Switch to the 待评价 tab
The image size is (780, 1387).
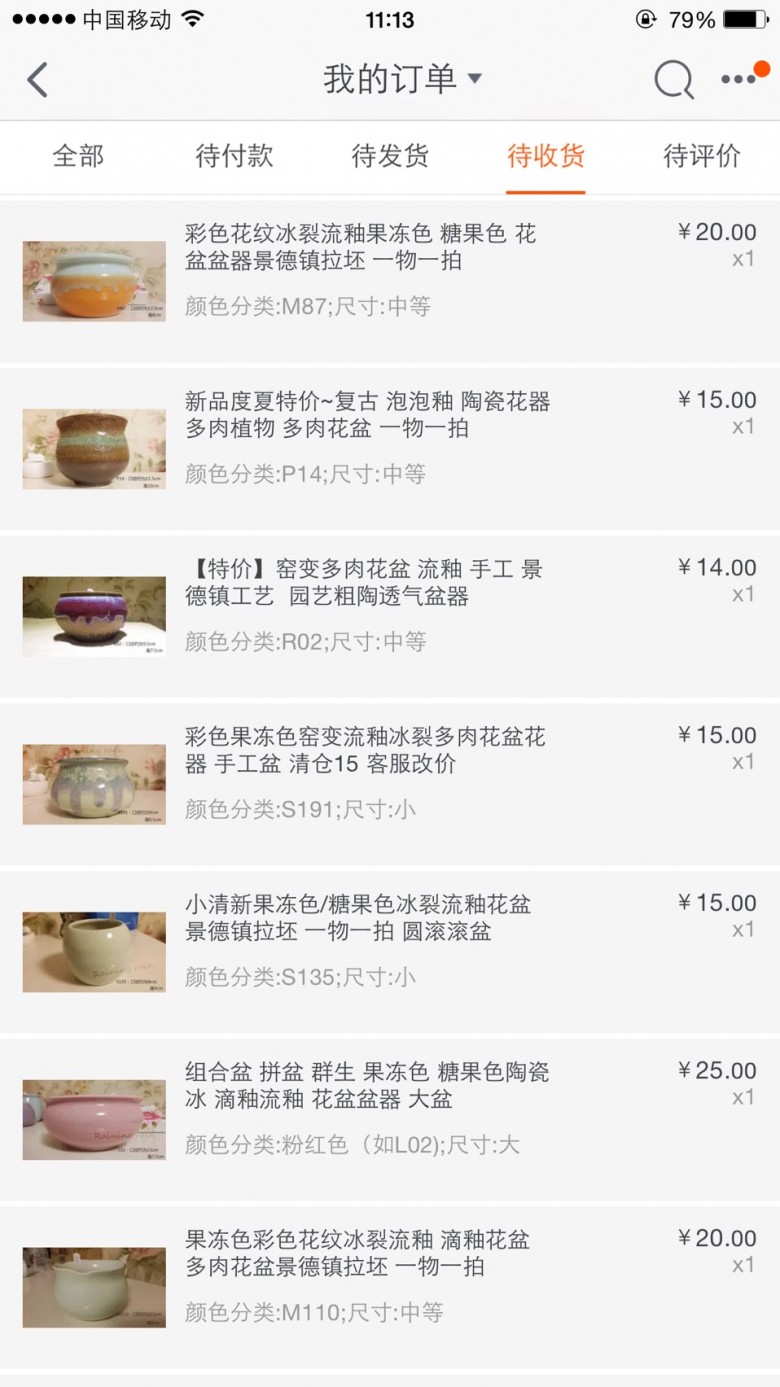click(702, 156)
